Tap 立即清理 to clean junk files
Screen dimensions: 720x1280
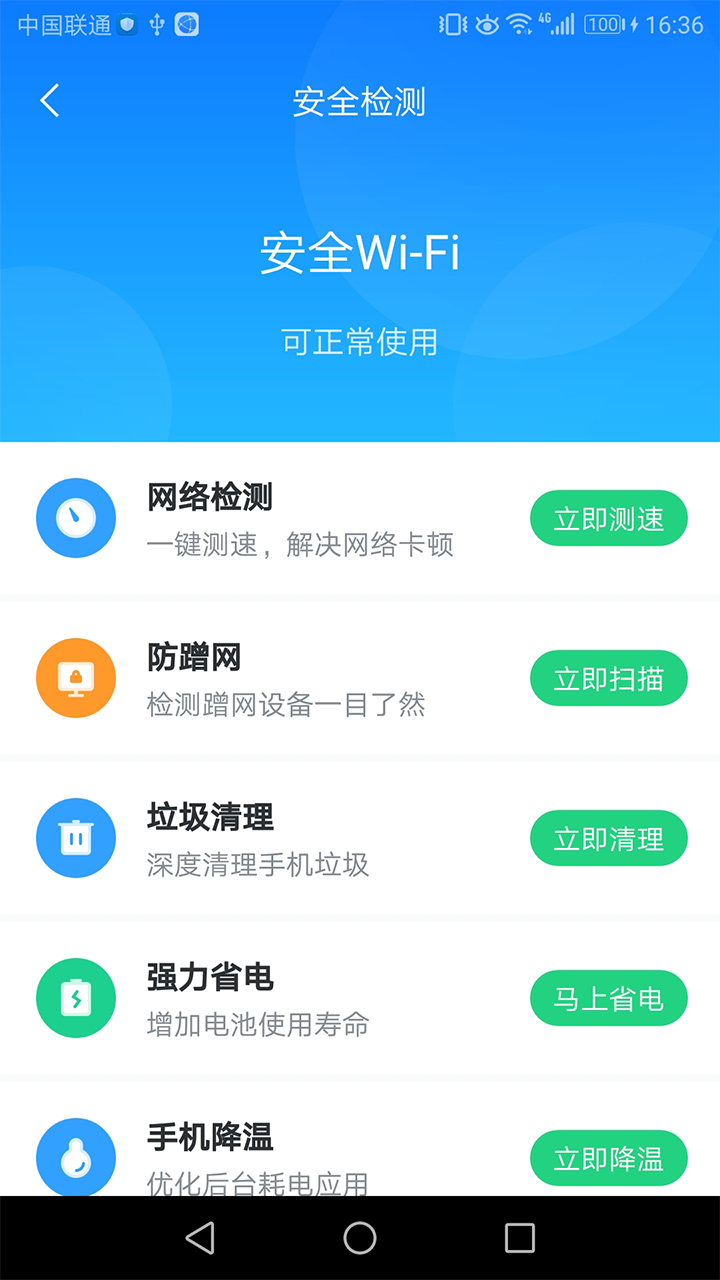tap(608, 838)
